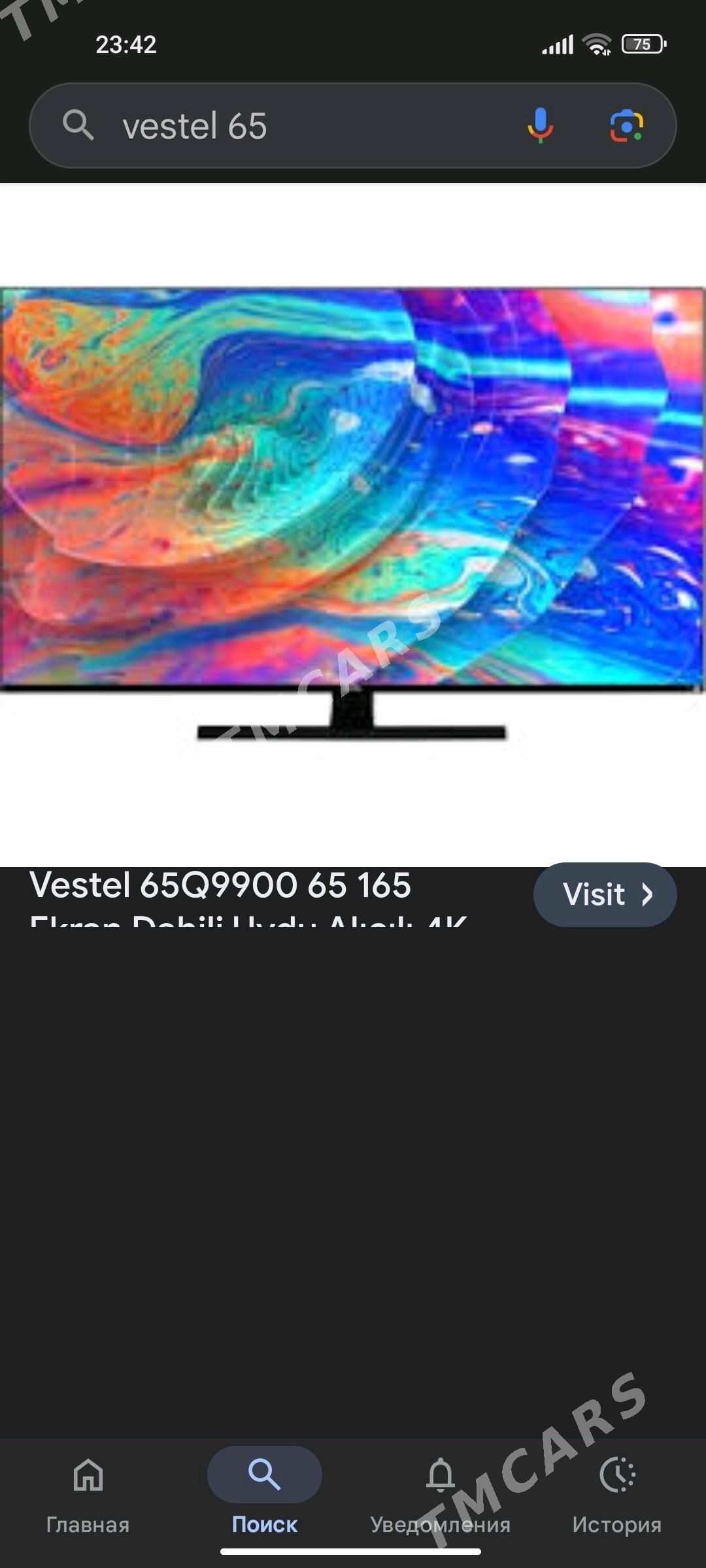Start voice search with the microphone
The height and width of the screenshot is (1568, 706).
click(x=540, y=125)
